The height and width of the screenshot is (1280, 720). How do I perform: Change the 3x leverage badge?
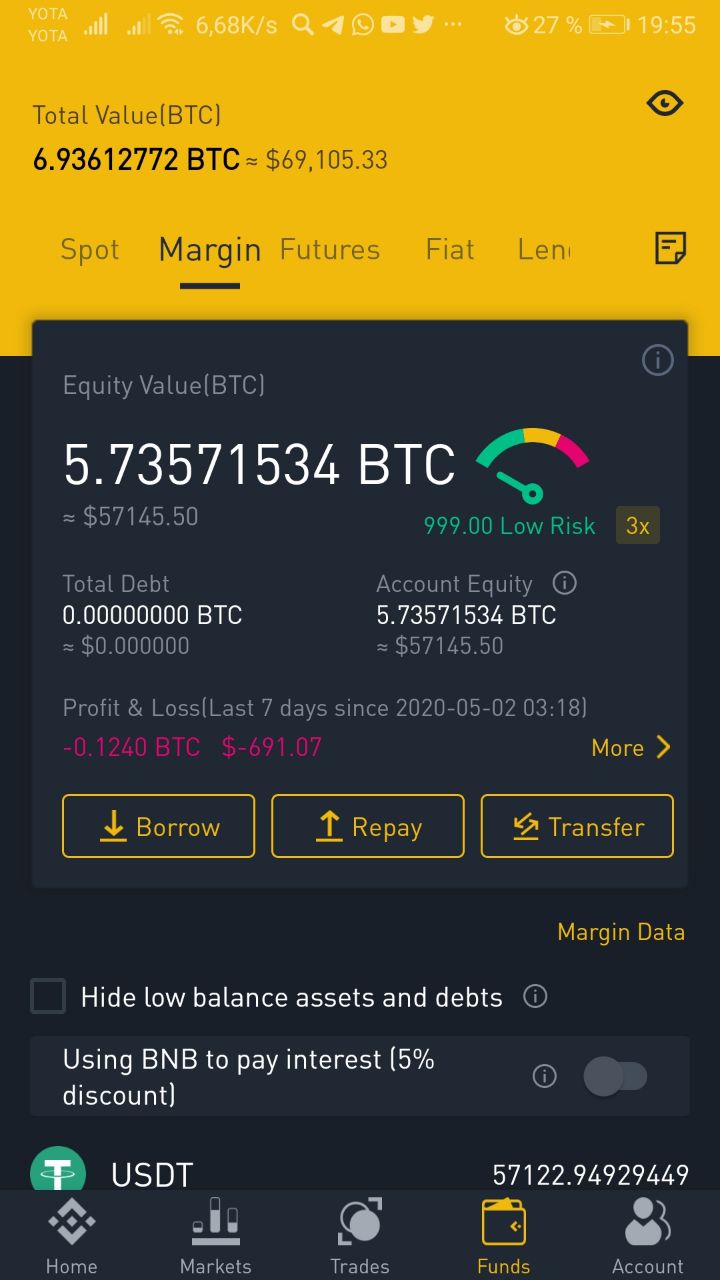point(638,525)
